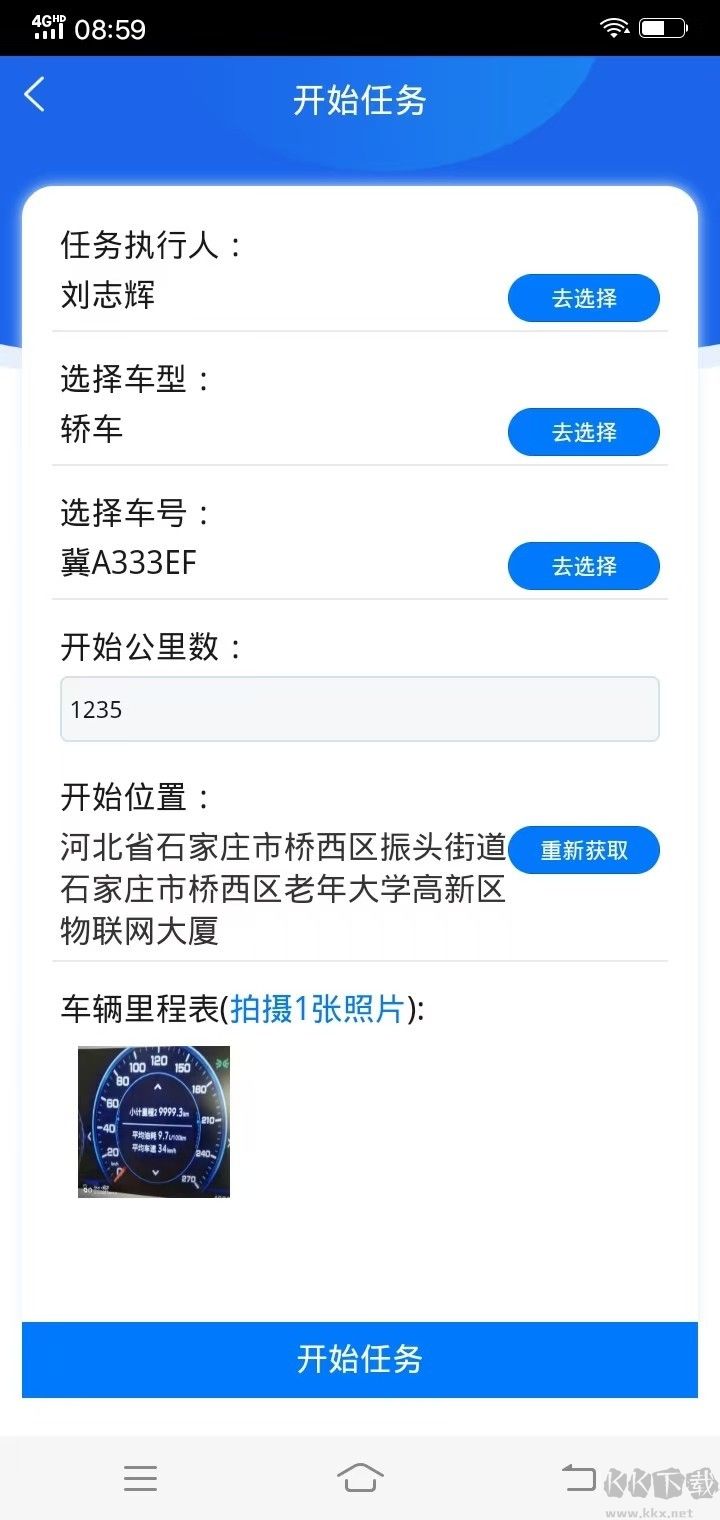Screen dimensions: 720x1520
Task: Tap the menu button in the navigation bar
Action: point(140,1477)
